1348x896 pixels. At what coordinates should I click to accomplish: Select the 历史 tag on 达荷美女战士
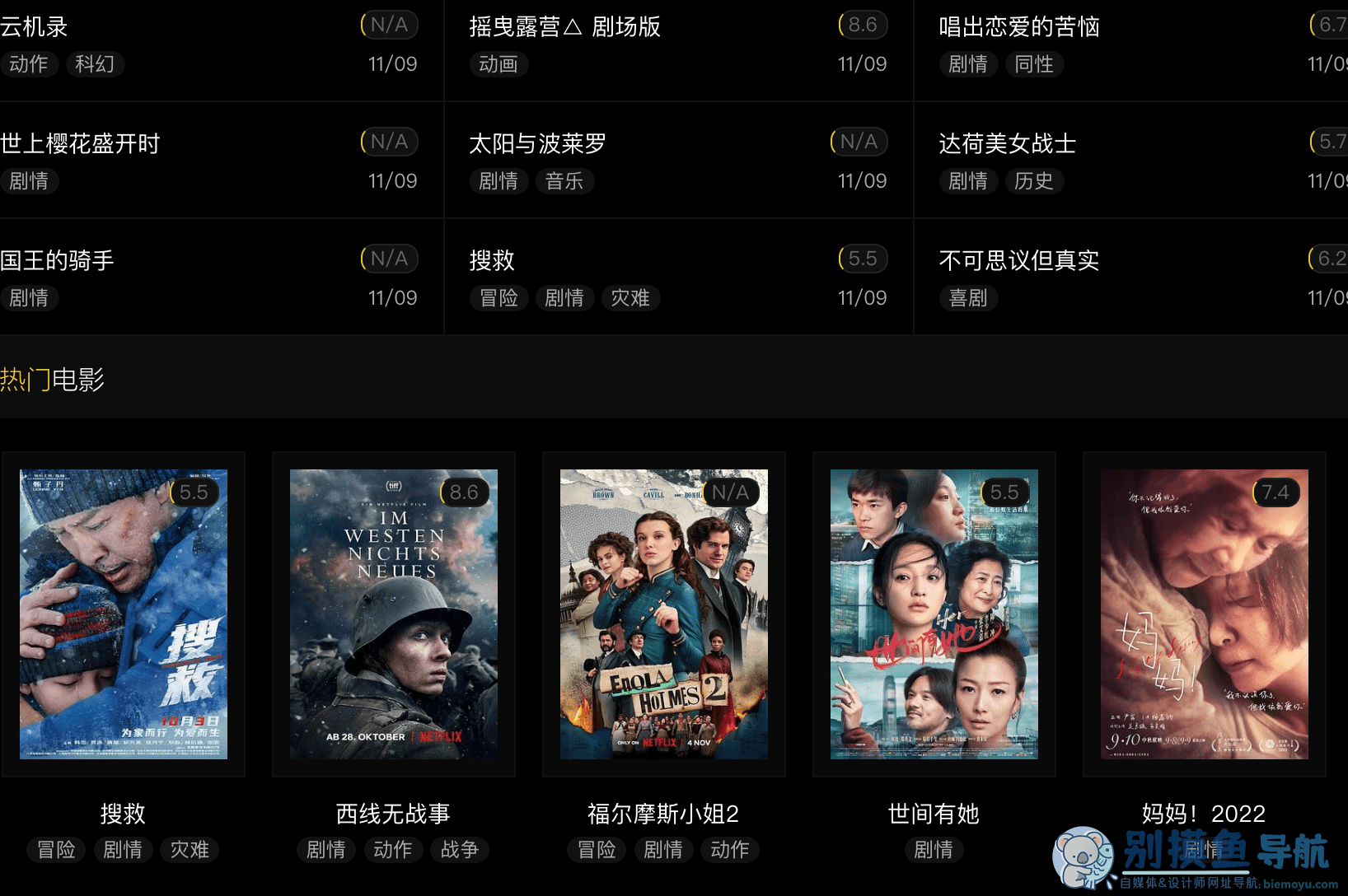[1034, 181]
